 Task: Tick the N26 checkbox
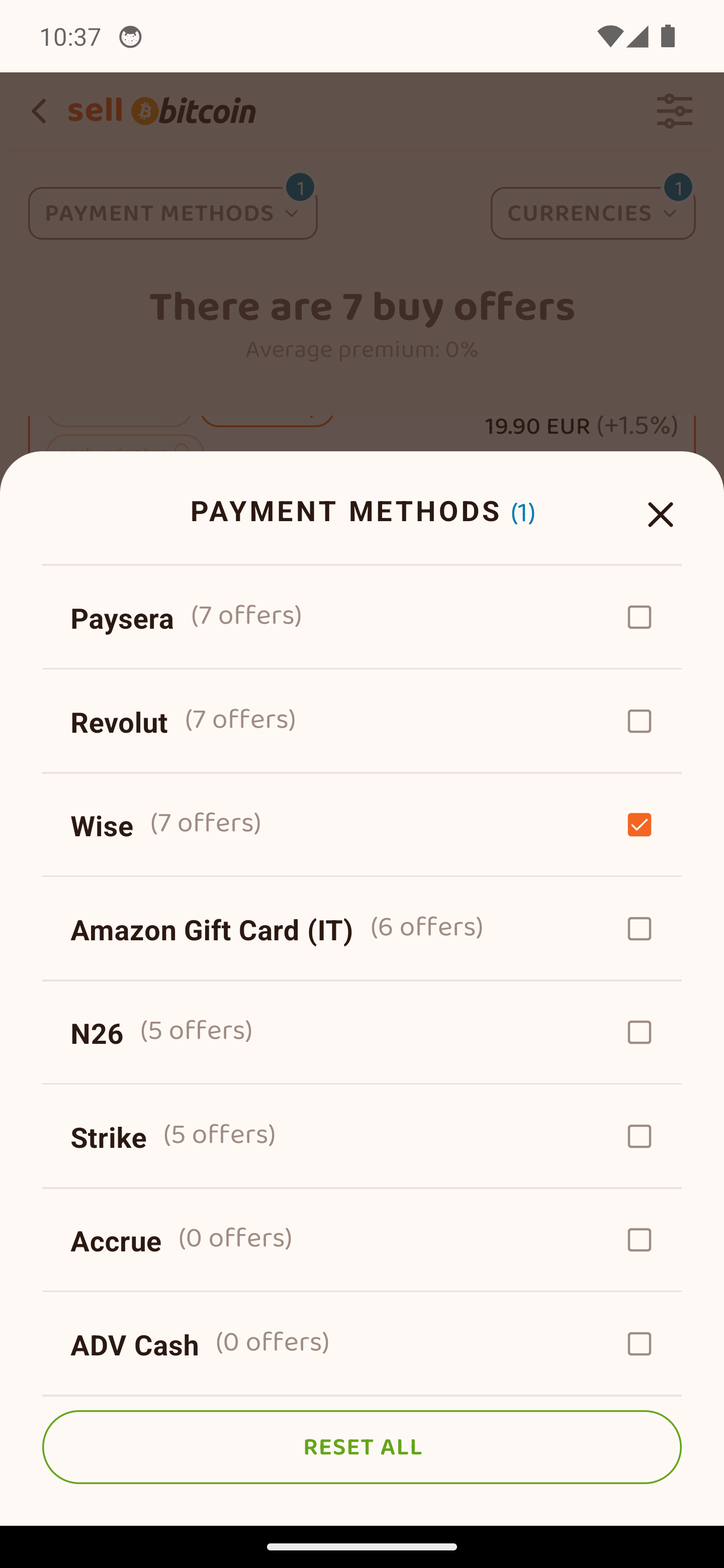[639, 1032]
